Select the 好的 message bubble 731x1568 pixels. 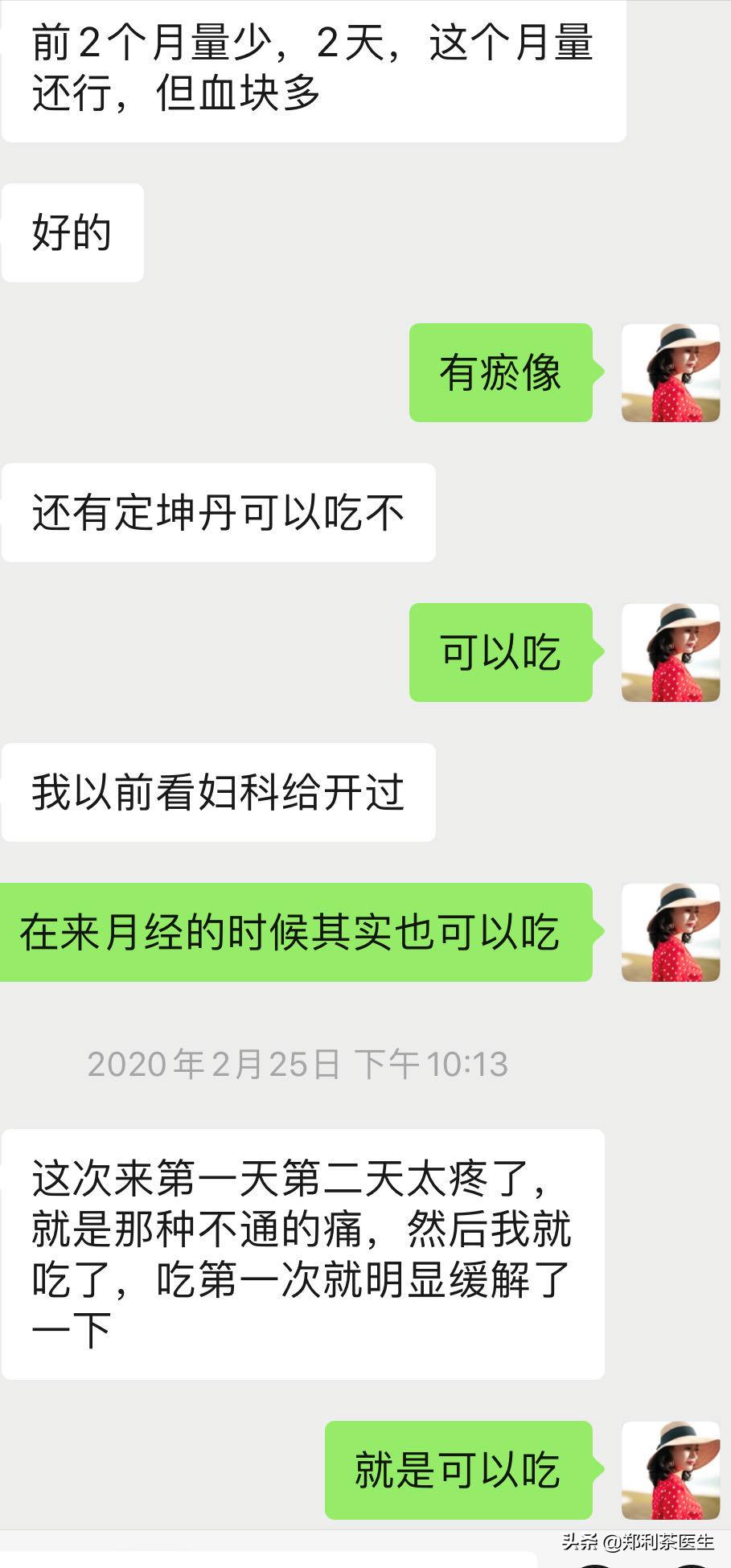[x=72, y=231]
